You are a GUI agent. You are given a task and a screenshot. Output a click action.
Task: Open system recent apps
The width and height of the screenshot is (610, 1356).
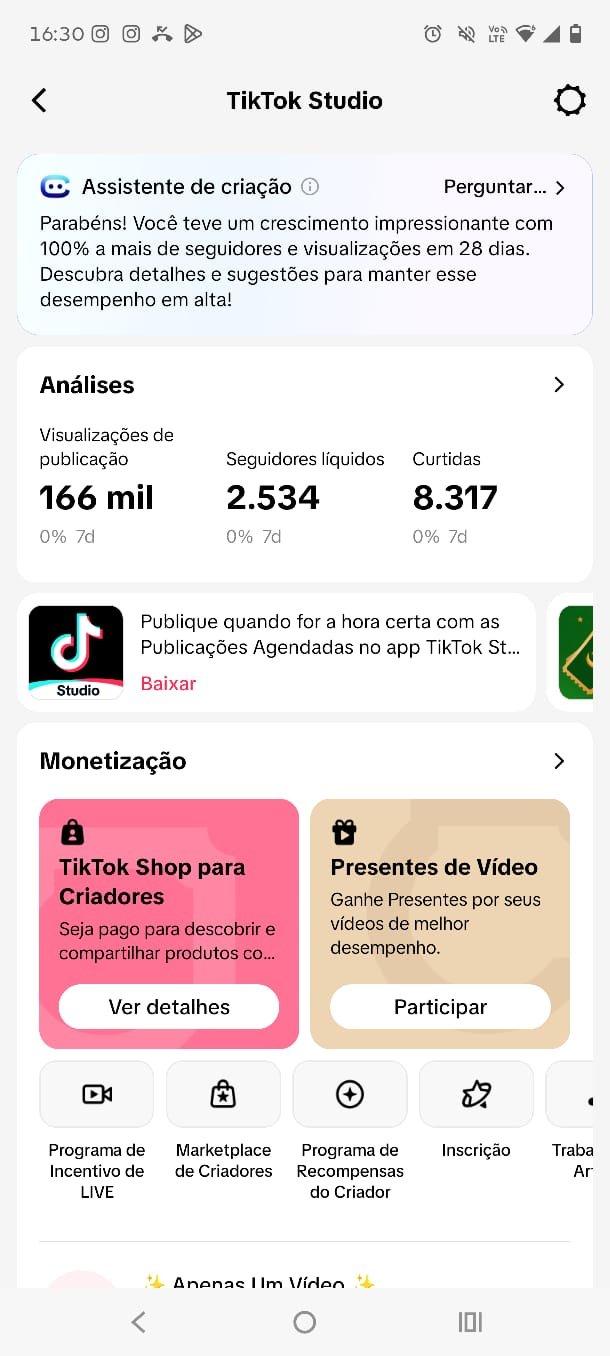(470, 1322)
